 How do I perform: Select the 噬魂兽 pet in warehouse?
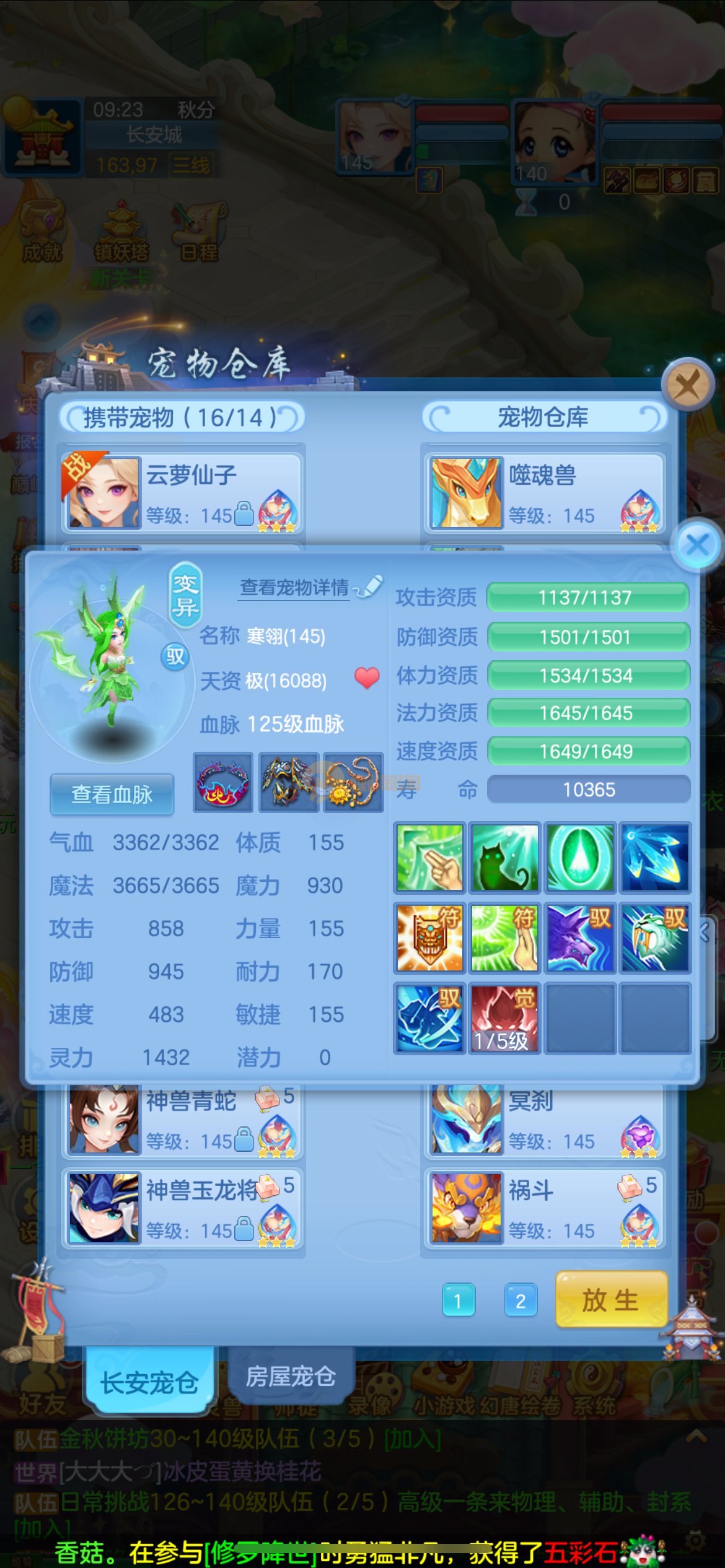pyautogui.click(x=544, y=494)
